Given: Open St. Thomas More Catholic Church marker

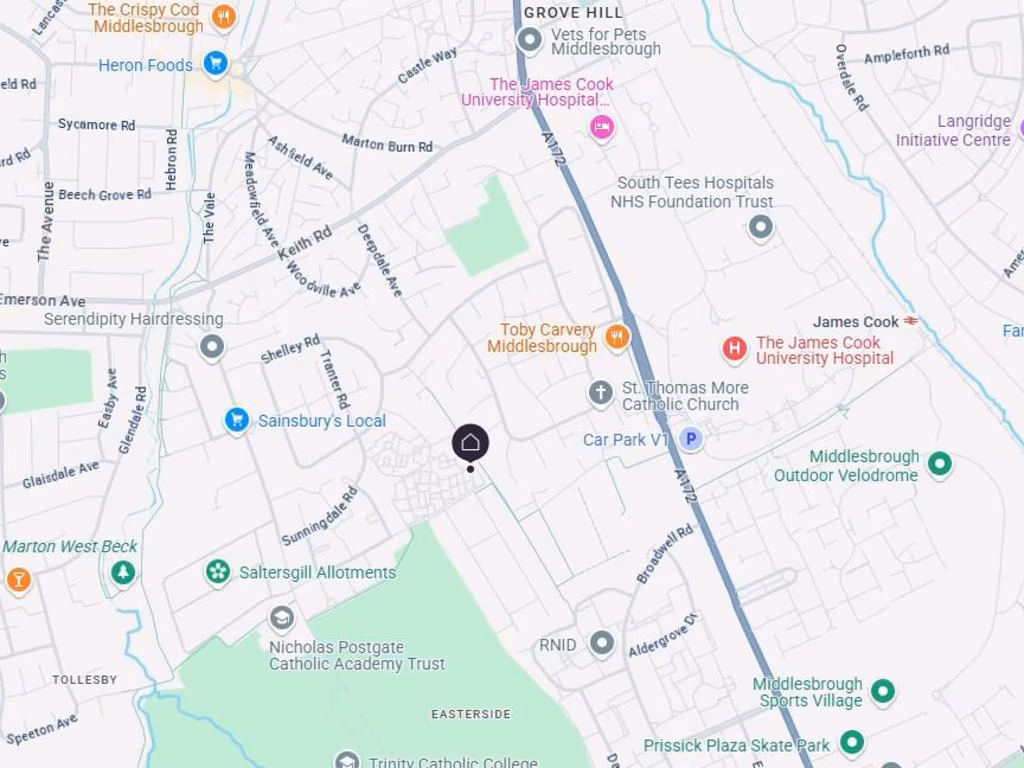Looking at the screenshot, I should 600,392.
